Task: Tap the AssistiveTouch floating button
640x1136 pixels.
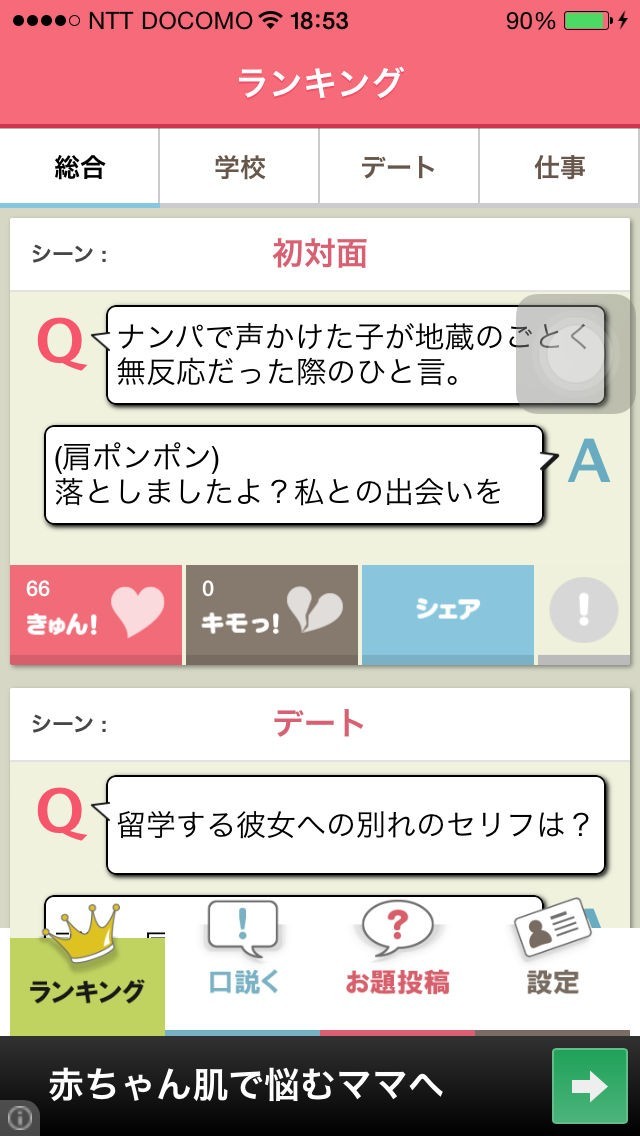Action: pyautogui.click(x=575, y=352)
